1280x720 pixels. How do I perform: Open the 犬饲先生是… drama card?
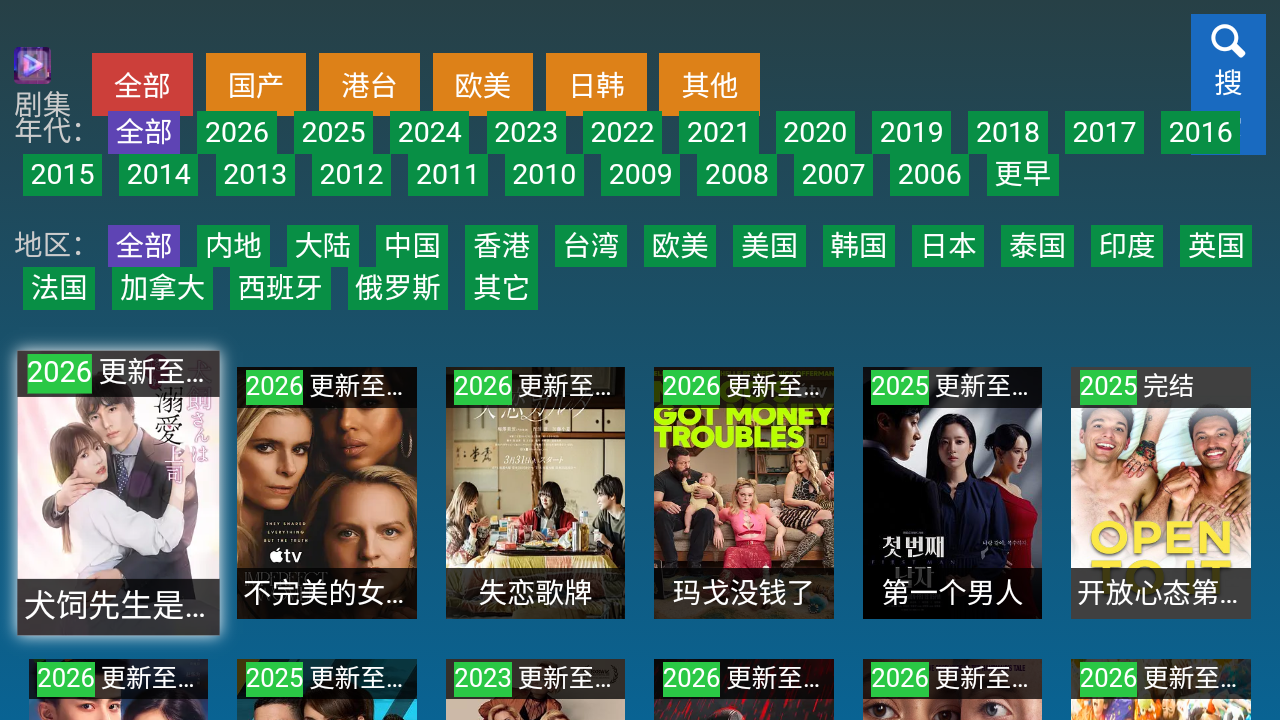118,493
